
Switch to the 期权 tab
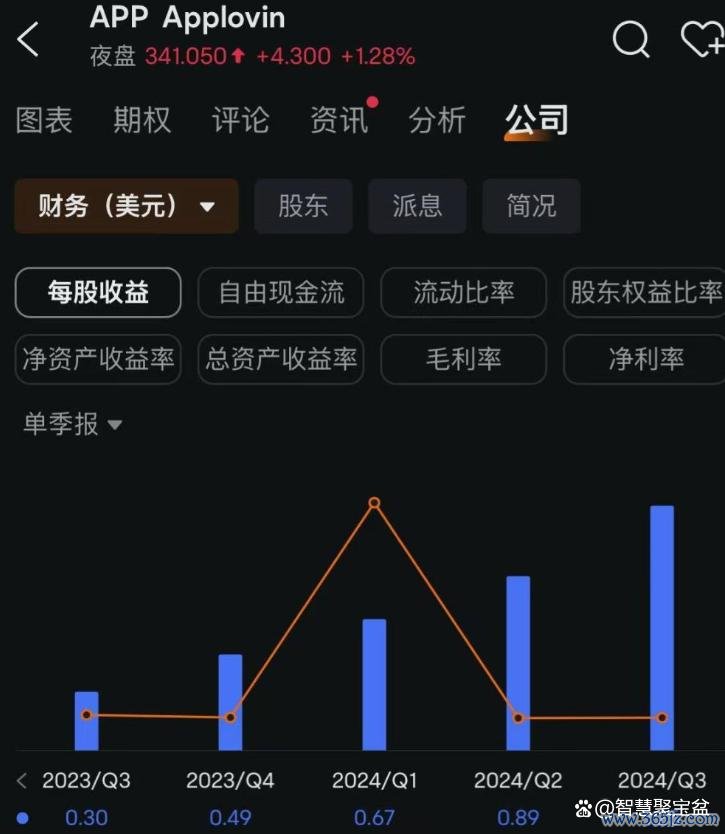(x=142, y=121)
